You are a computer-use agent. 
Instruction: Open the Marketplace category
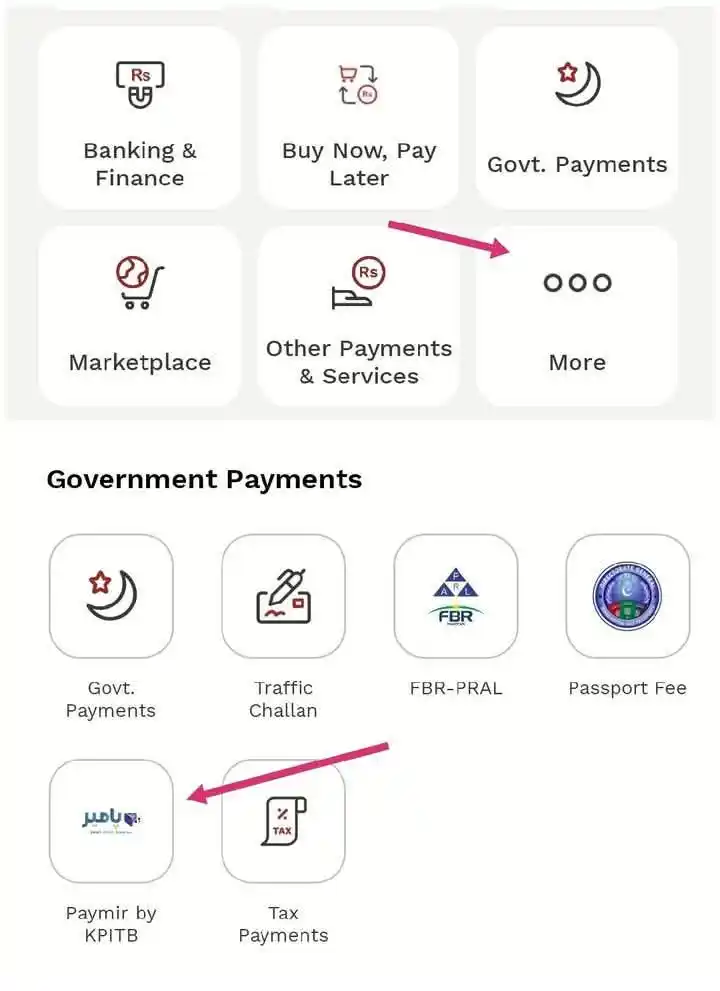[x=140, y=315]
